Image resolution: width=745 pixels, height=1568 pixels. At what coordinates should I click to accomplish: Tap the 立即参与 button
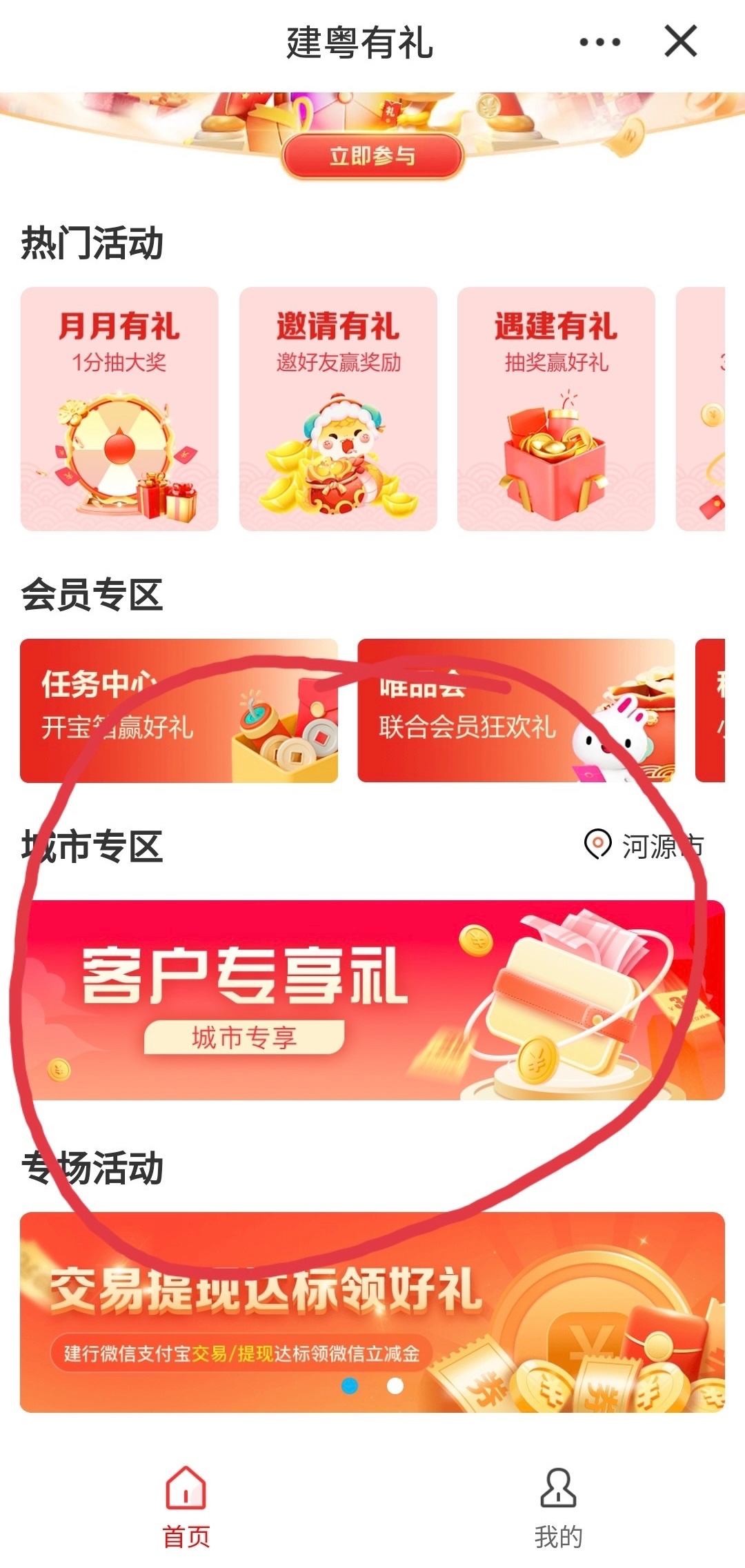pyautogui.click(x=372, y=156)
